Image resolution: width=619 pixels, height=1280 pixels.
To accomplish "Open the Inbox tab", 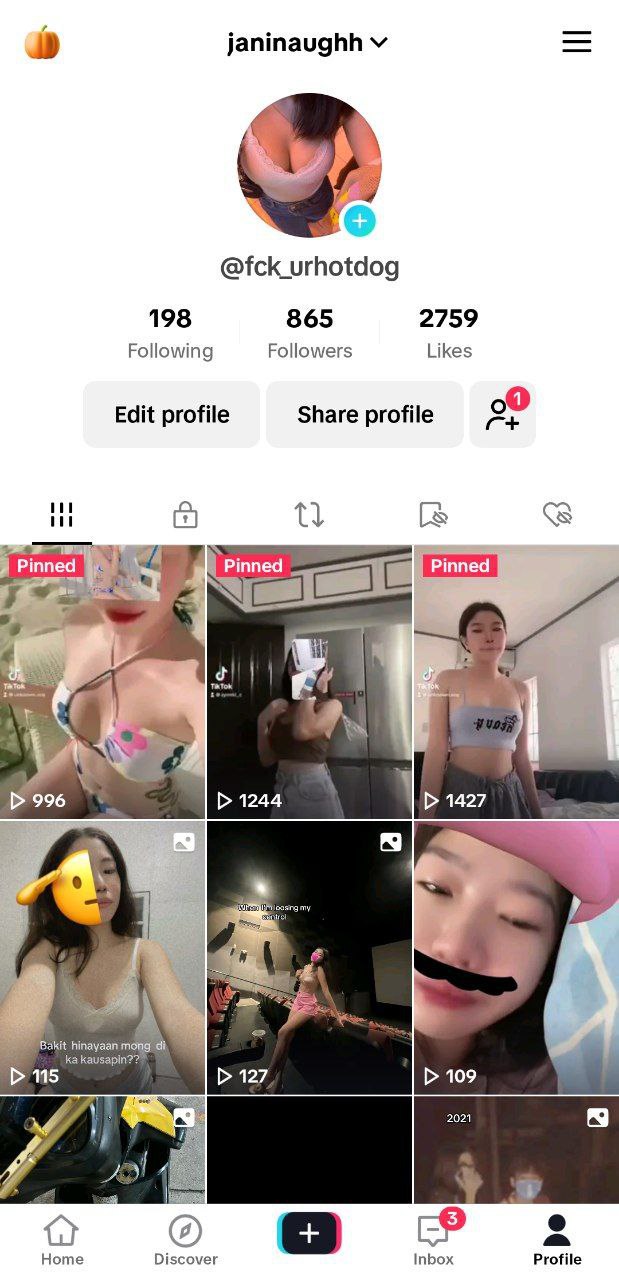I will pyautogui.click(x=434, y=1240).
